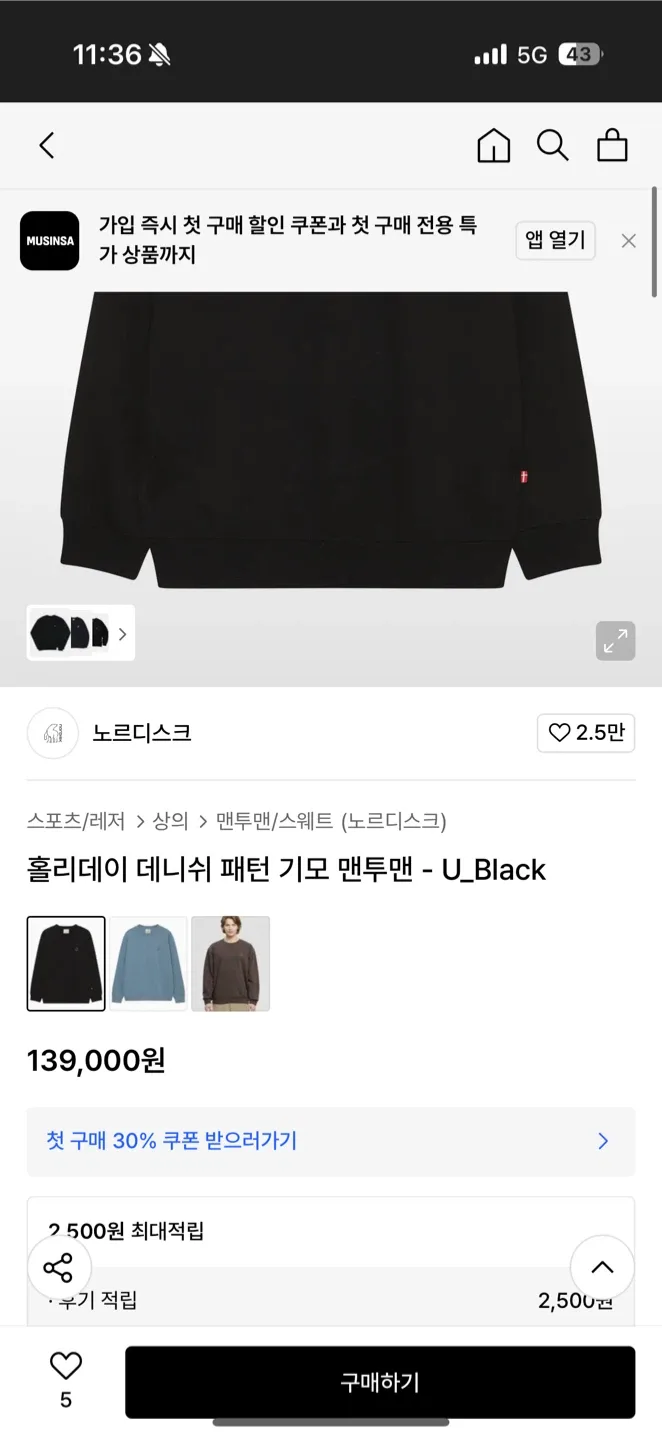Select the blue sweatshirt color option

pos(148,964)
